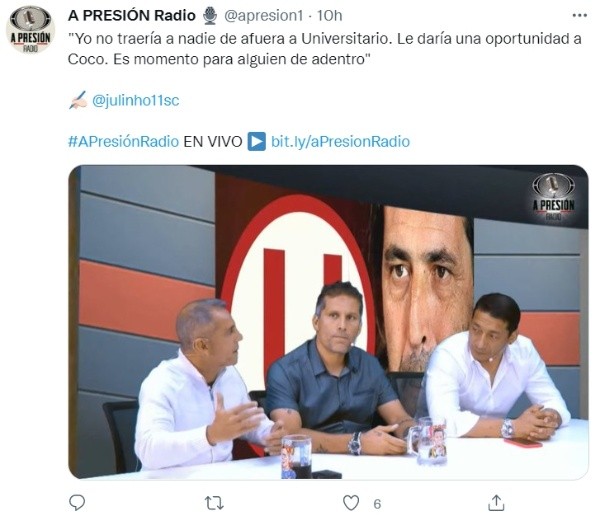
Task: Open the #APresiónRadio hashtag
Action: tap(123, 141)
